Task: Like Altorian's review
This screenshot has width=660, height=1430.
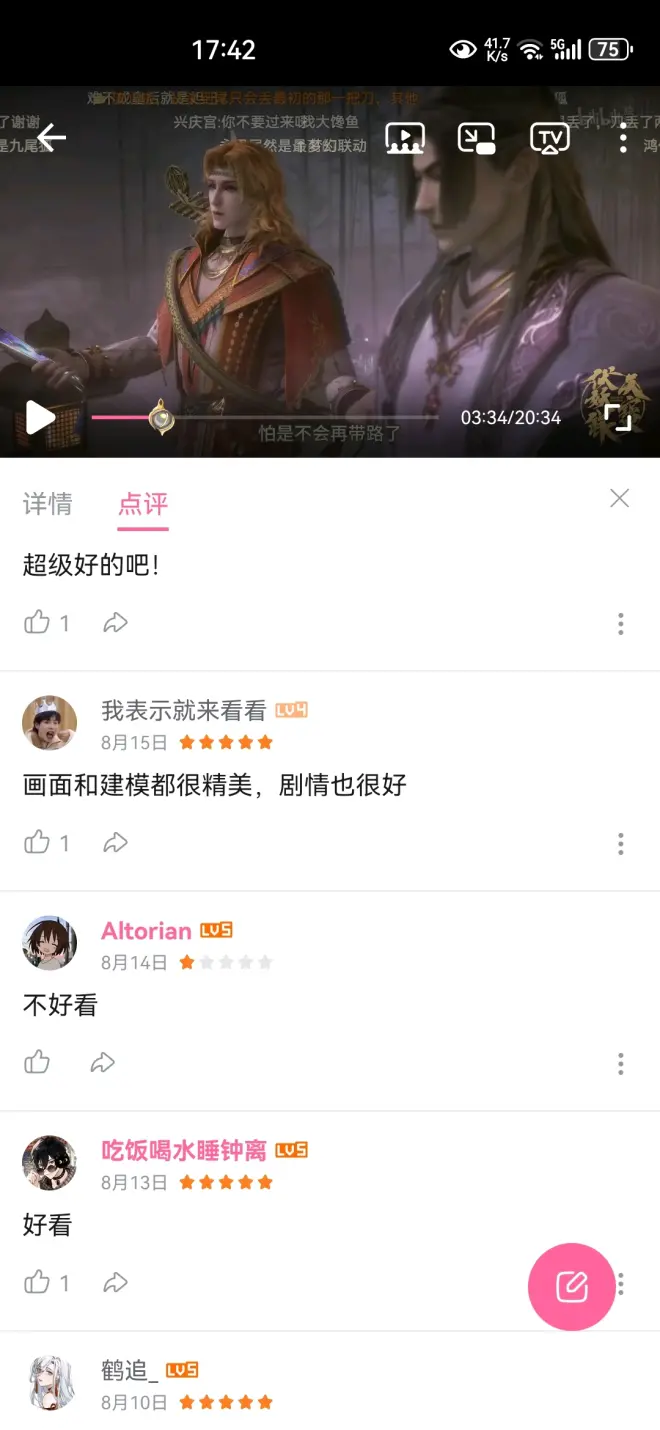Action: 38,1062
